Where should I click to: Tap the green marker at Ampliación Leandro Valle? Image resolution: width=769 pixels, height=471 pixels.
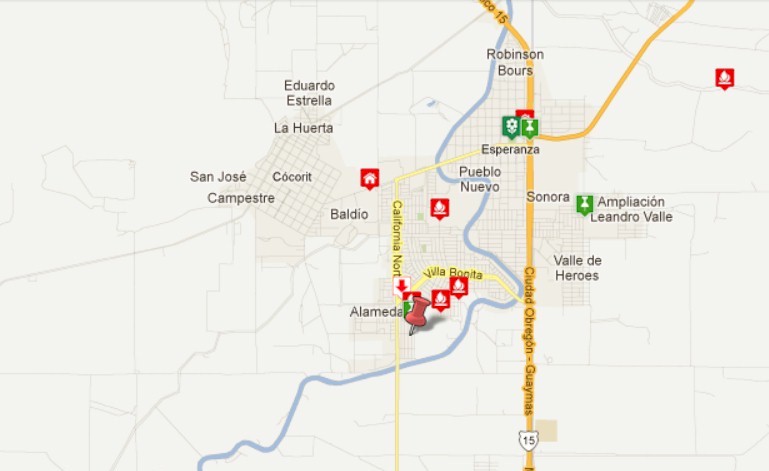(x=584, y=204)
